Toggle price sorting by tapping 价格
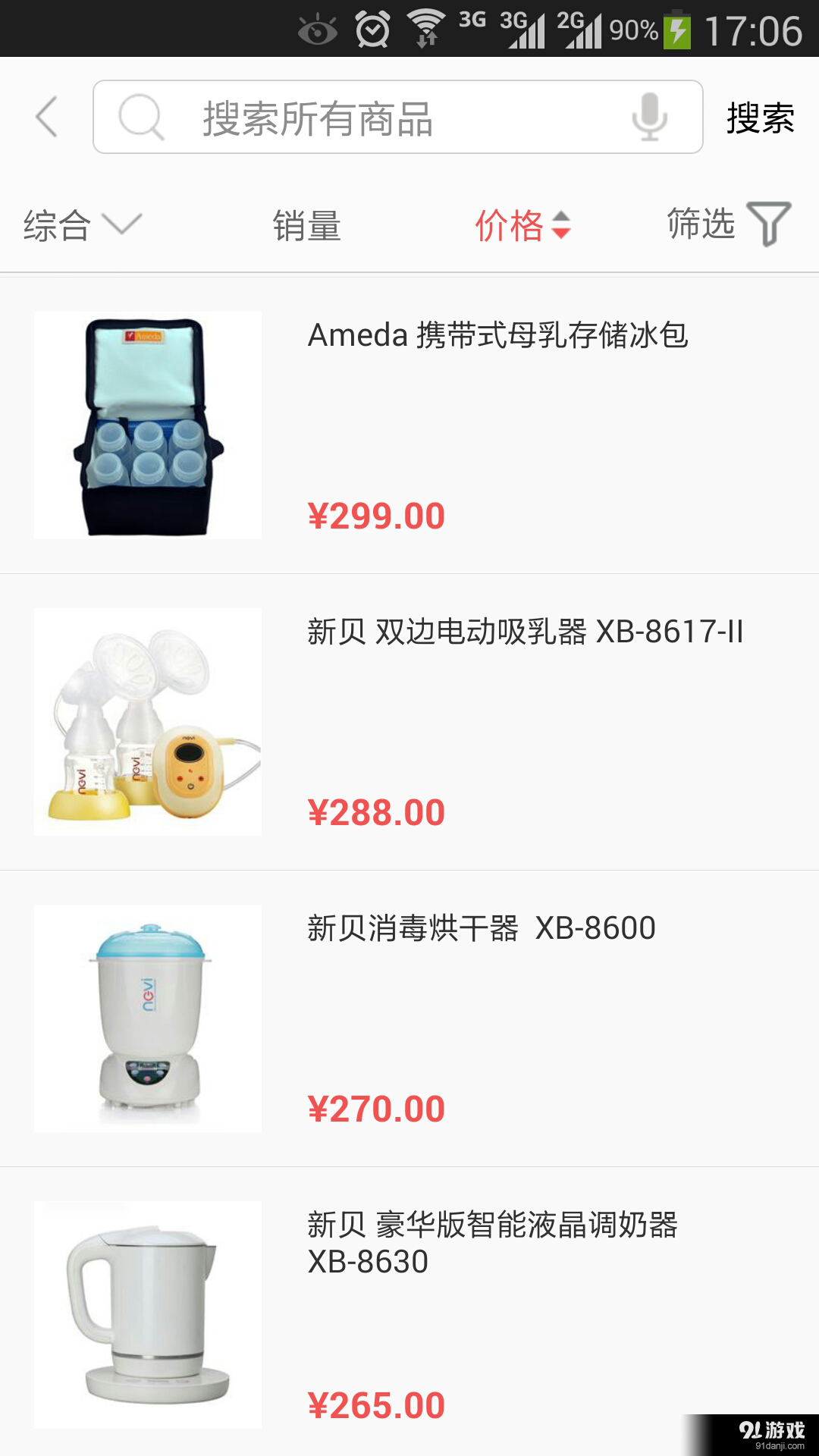The image size is (819, 1456). coord(510,224)
